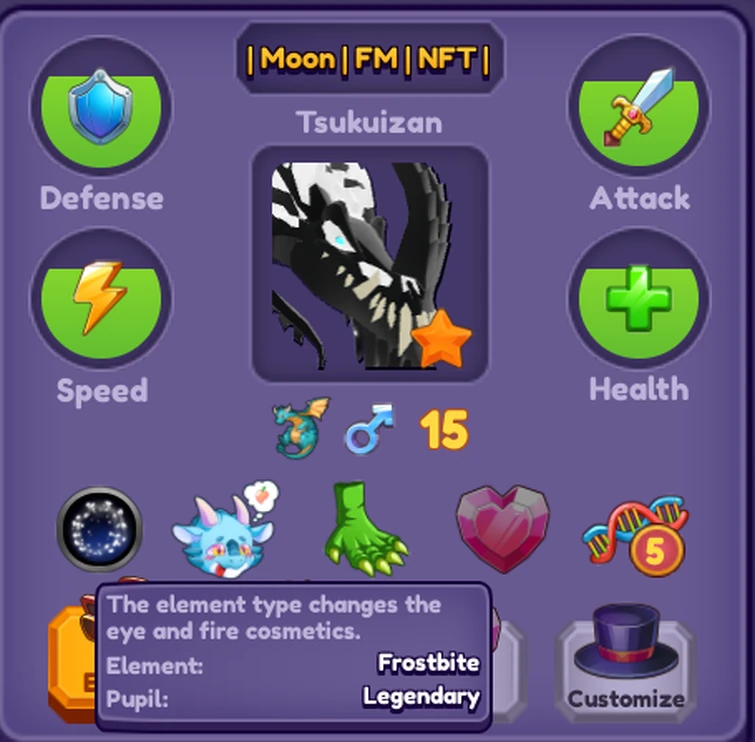Screen dimensions: 755x742
Task: Show the Defense shield stat
Action: coord(100,105)
